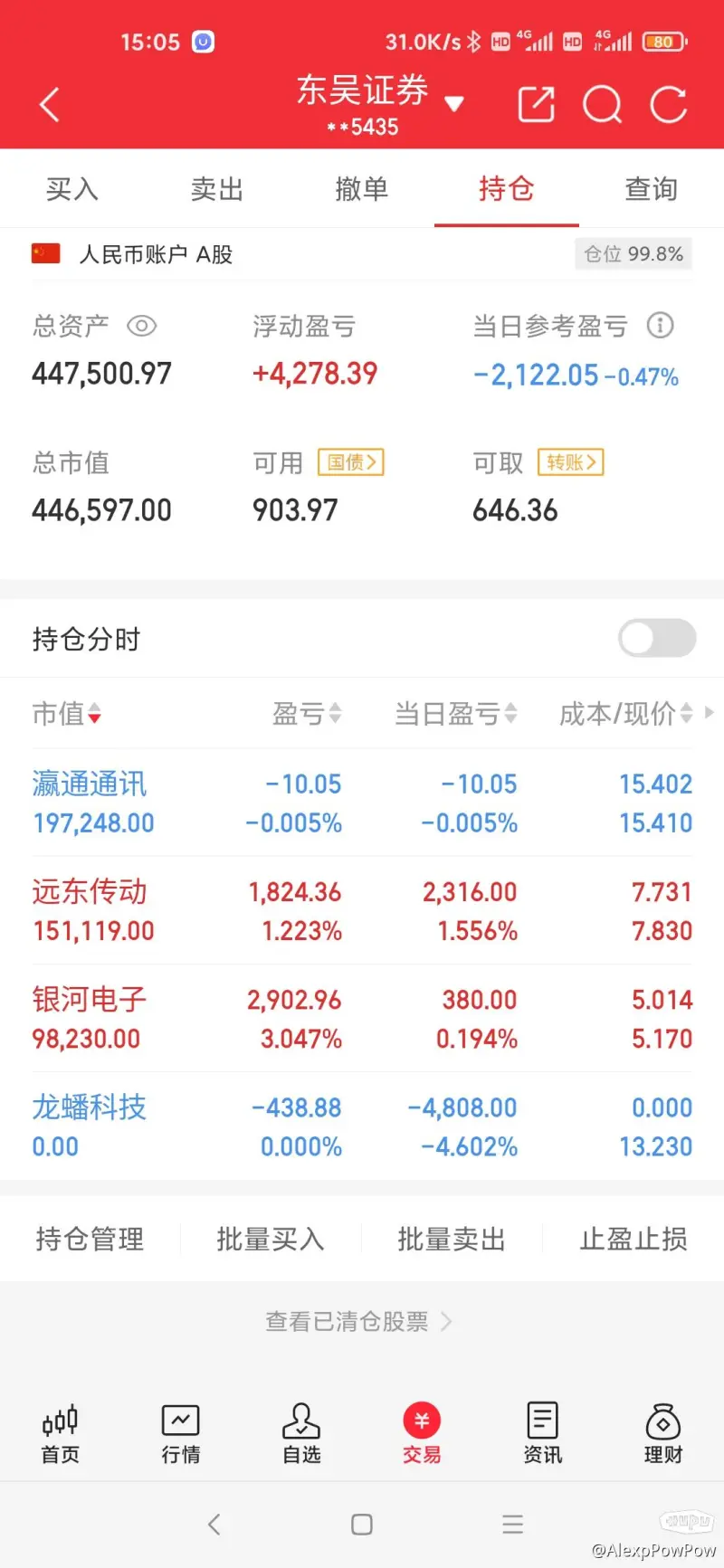Open info icon beside 当日参考盈亏
The image size is (724, 1568).
pyautogui.click(x=660, y=325)
